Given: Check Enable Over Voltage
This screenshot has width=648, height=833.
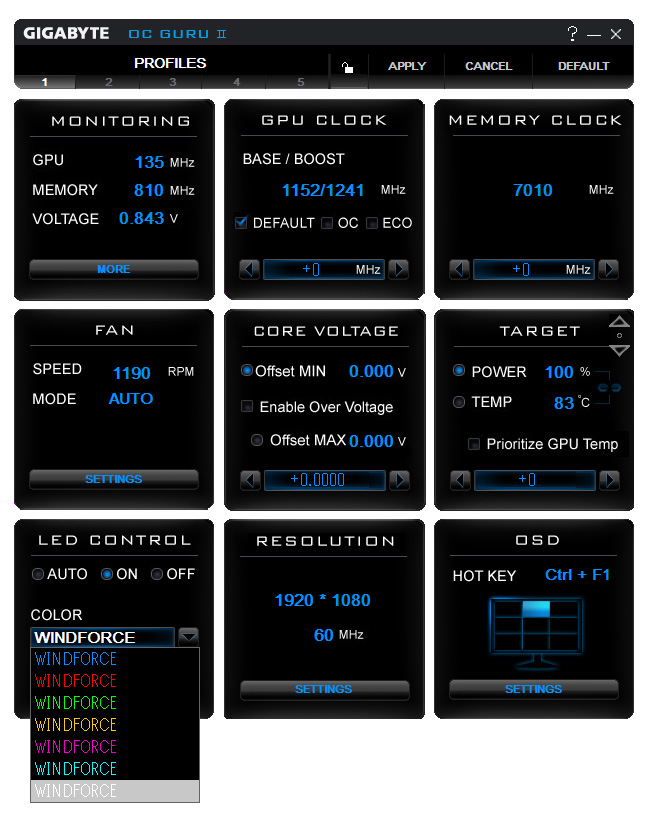Looking at the screenshot, I should click(247, 407).
